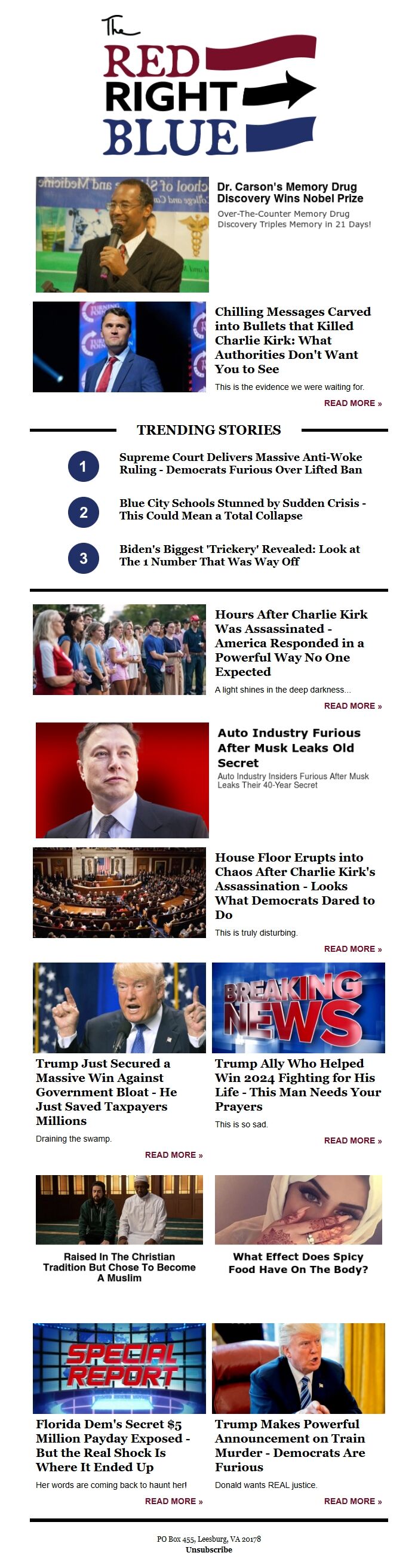Image resolution: width=418 pixels, height=1568 pixels.
Task: Open the Breaking News image tile
Action: 298,1007
